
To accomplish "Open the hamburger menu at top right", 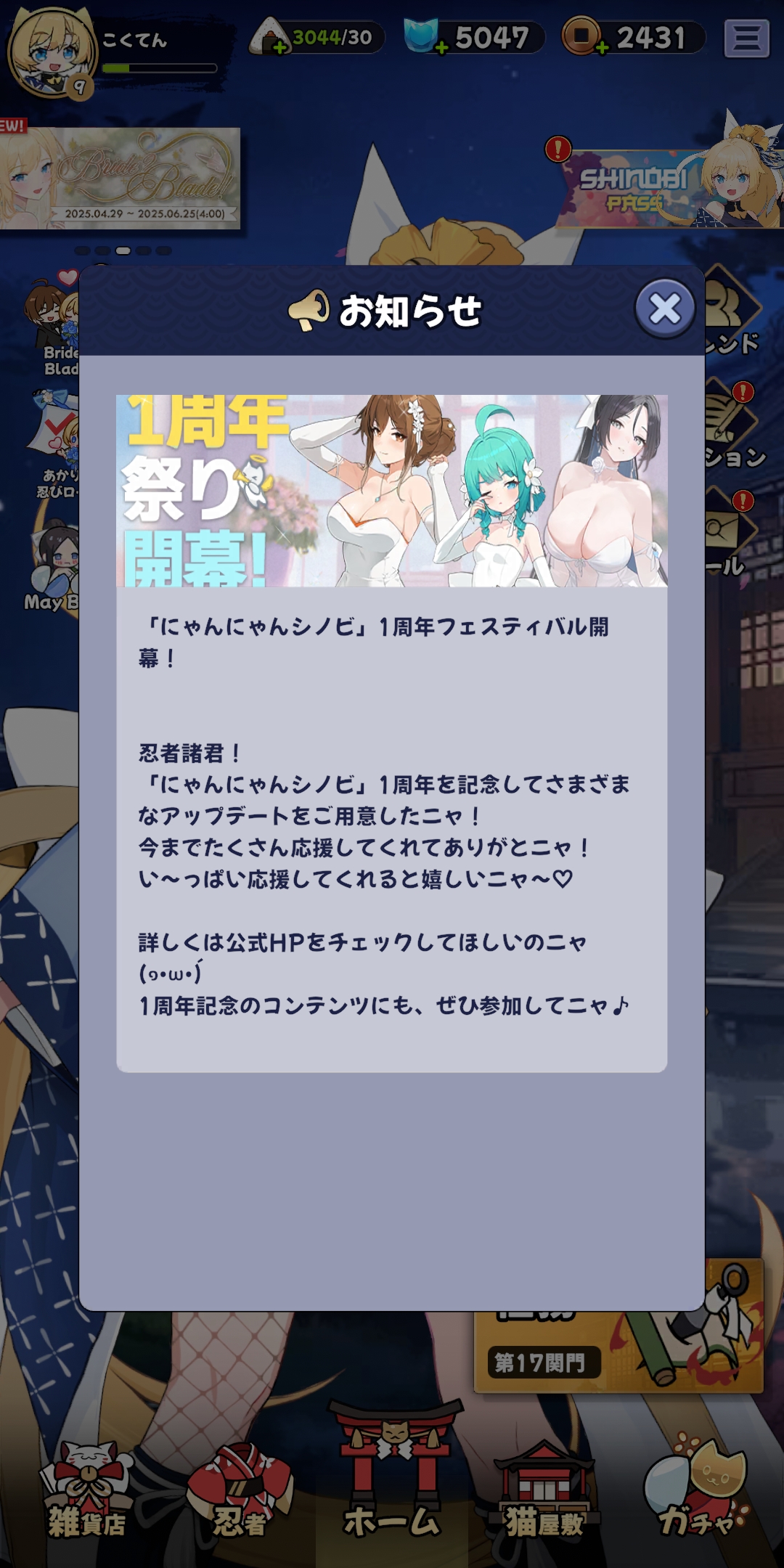I will pyautogui.click(x=746, y=38).
